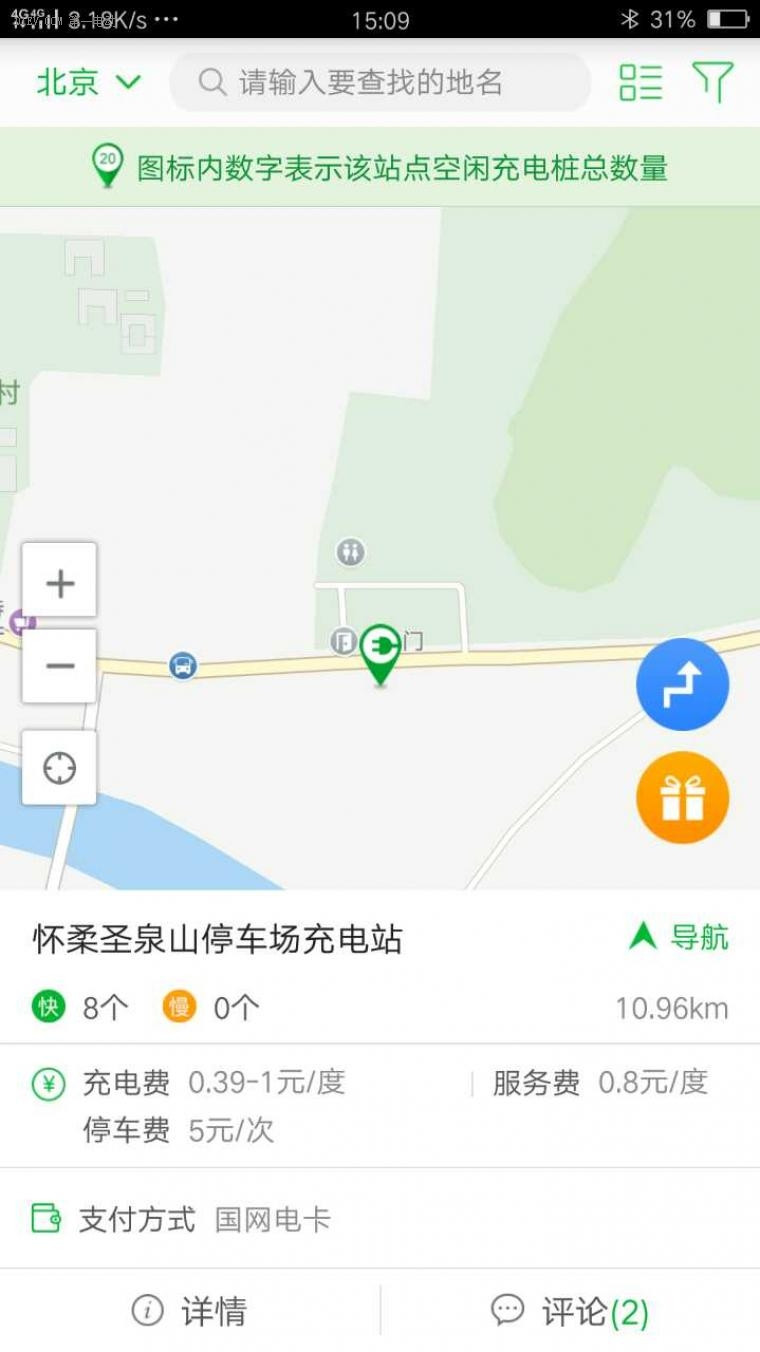This screenshot has width=760, height=1352.
Task: Open 详情 station details
Action: point(190,1311)
